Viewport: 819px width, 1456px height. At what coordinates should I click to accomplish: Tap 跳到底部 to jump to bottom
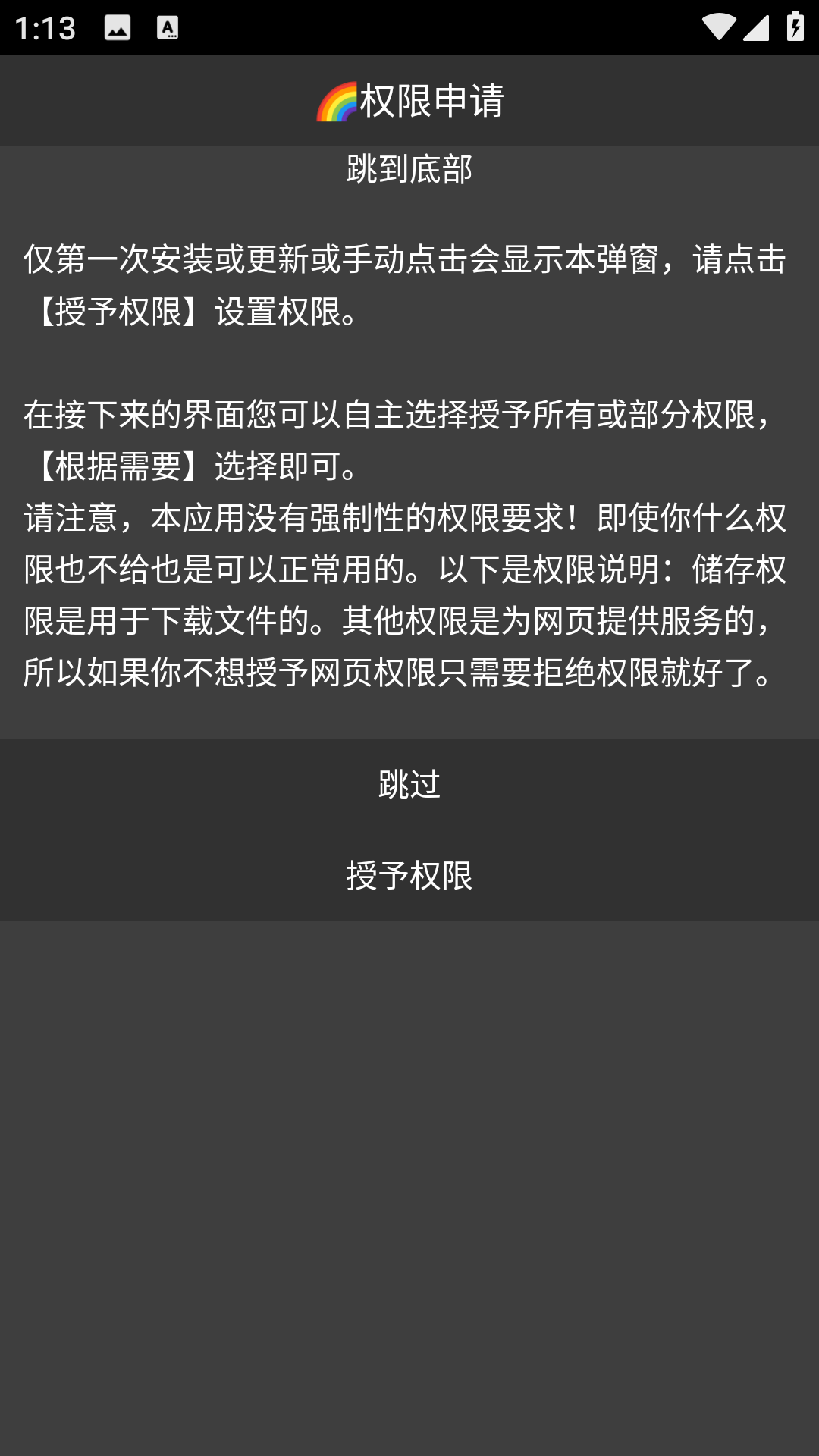pyautogui.click(x=409, y=169)
